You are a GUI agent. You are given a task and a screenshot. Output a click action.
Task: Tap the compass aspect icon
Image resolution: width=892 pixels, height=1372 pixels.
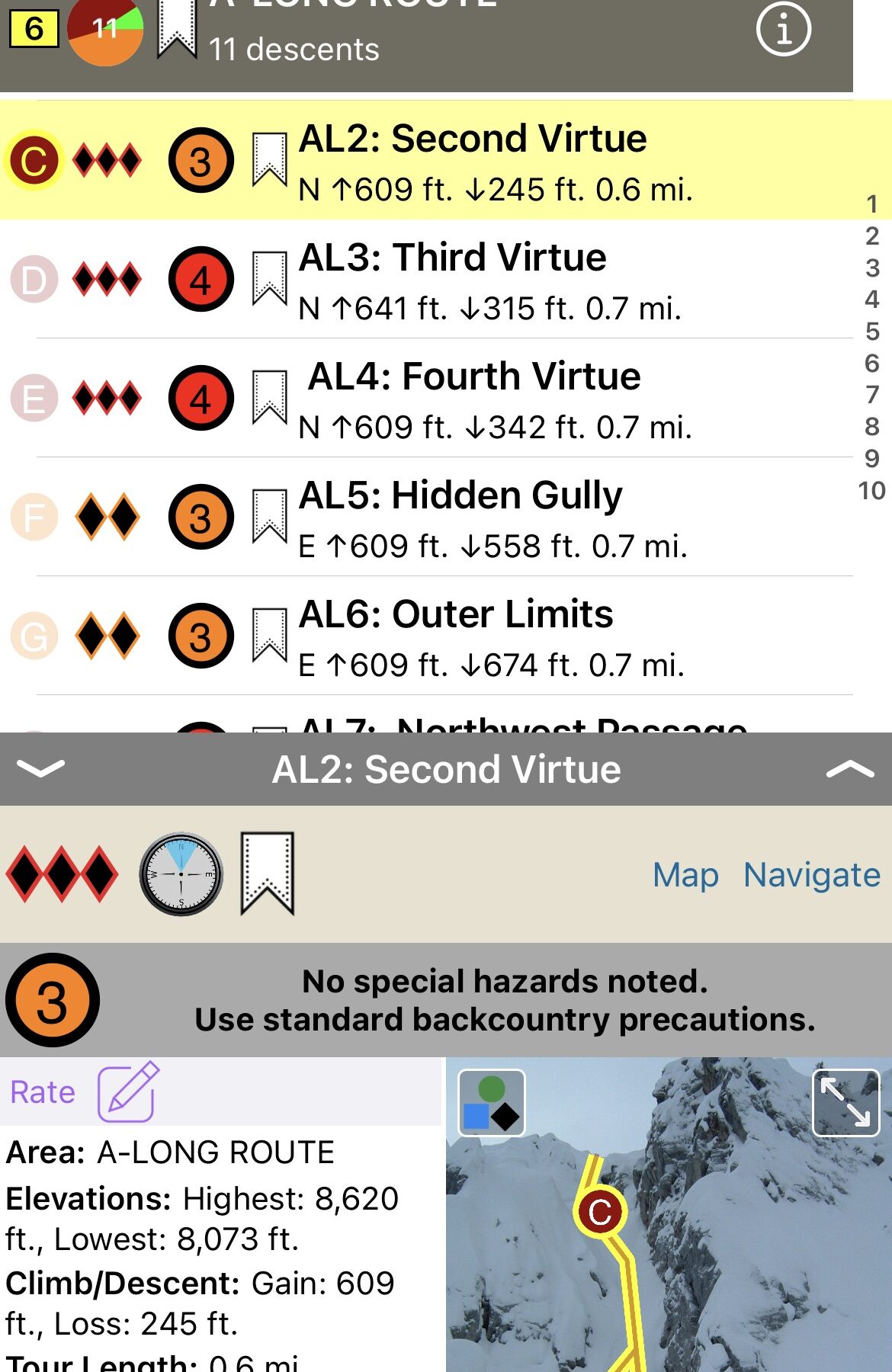[181, 874]
